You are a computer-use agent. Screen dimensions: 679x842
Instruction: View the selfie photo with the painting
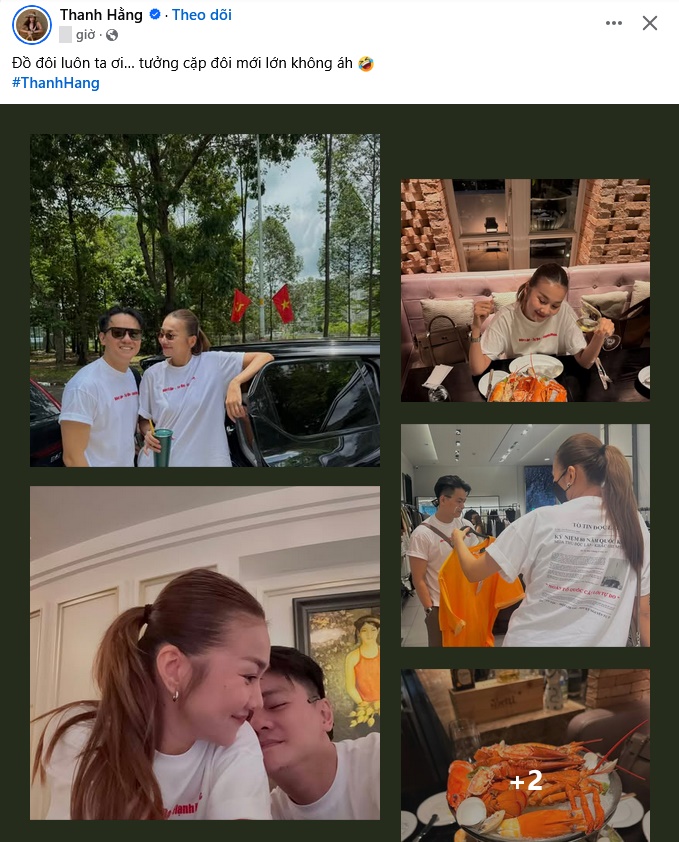(205, 652)
